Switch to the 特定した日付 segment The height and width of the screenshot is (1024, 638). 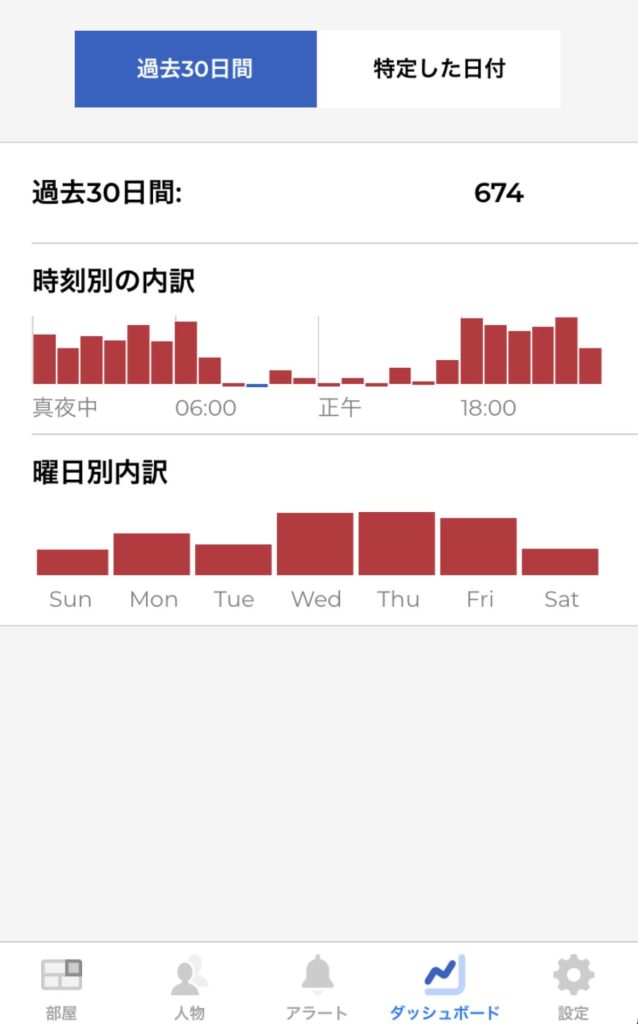pyautogui.click(x=439, y=69)
